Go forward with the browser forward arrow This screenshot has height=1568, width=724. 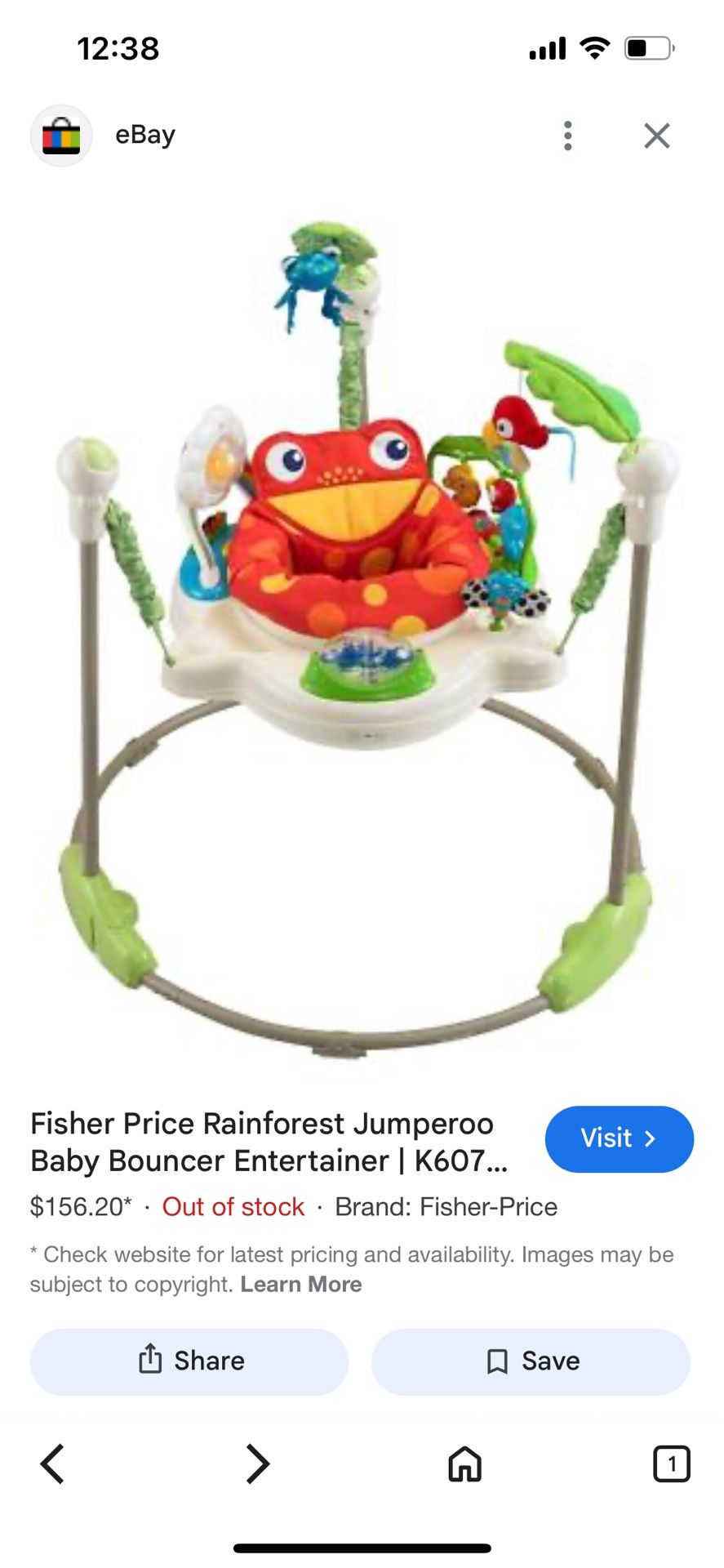[258, 1463]
